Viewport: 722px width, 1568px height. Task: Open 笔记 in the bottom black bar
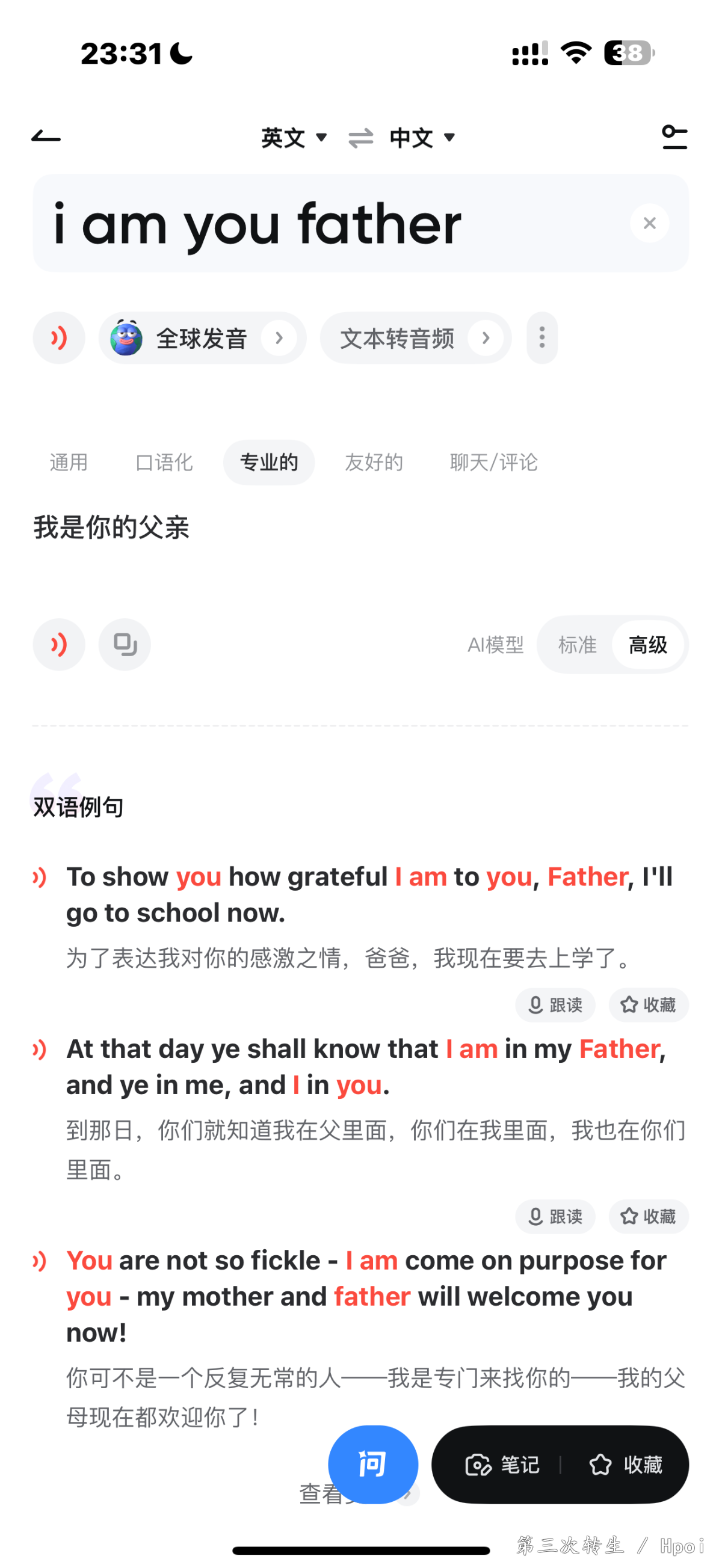[x=503, y=1464]
